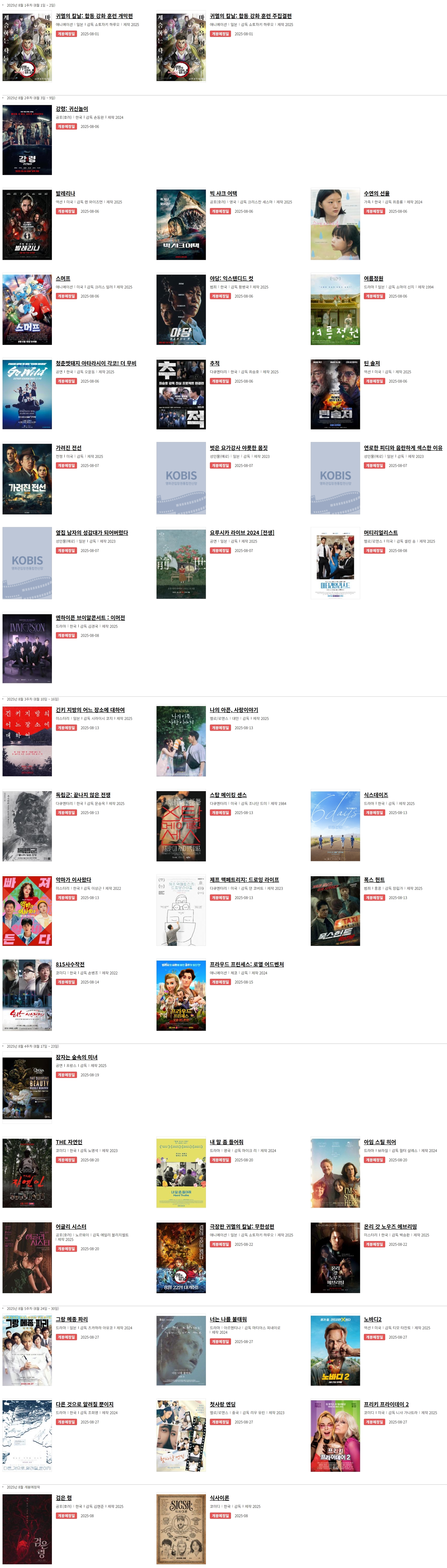Open 잠자는 숲속의 미녀 details
447x1568 pixels.
pyautogui.click(x=77, y=1057)
